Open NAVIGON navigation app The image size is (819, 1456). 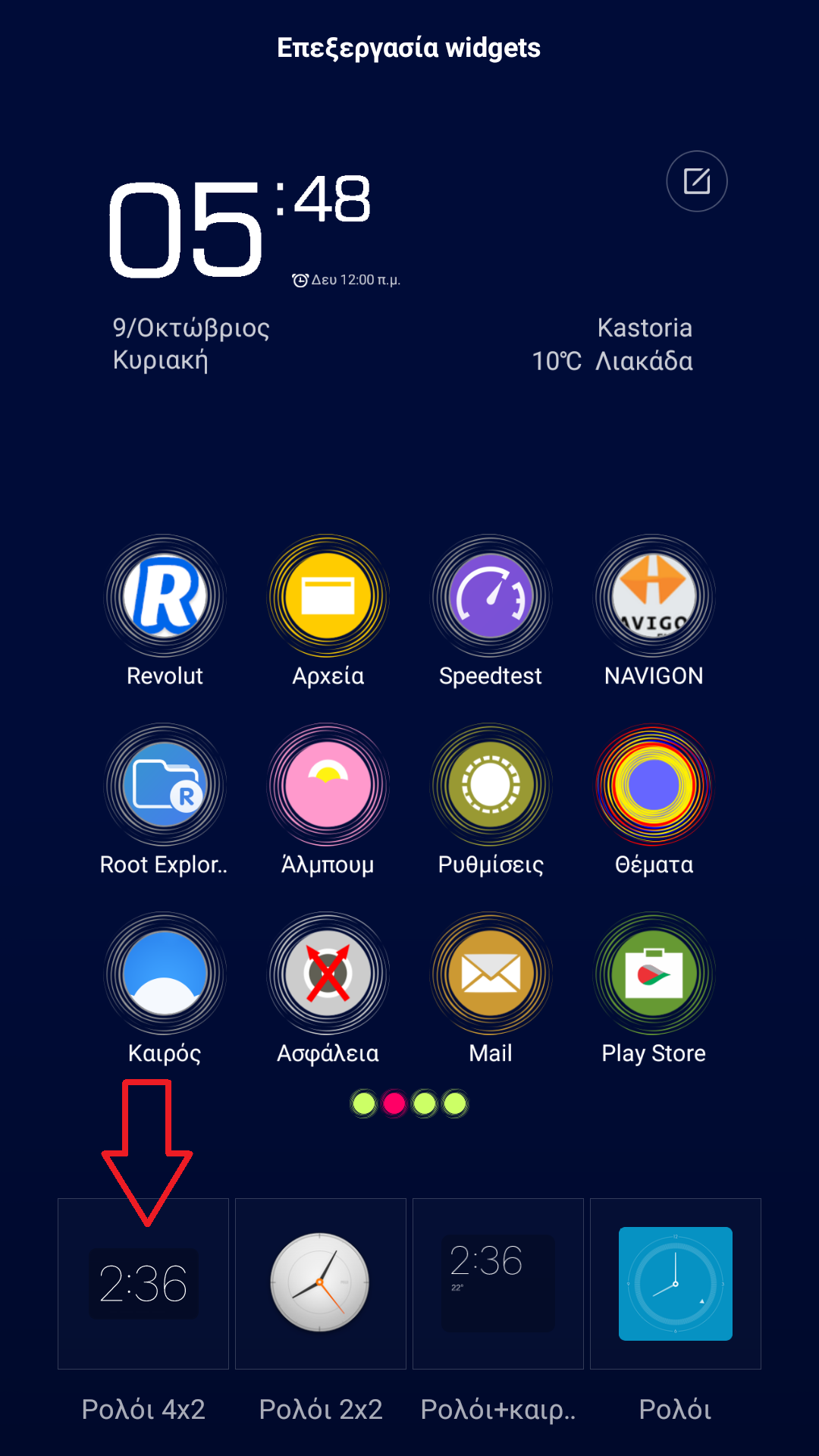pyautogui.click(x=654, y=596)
